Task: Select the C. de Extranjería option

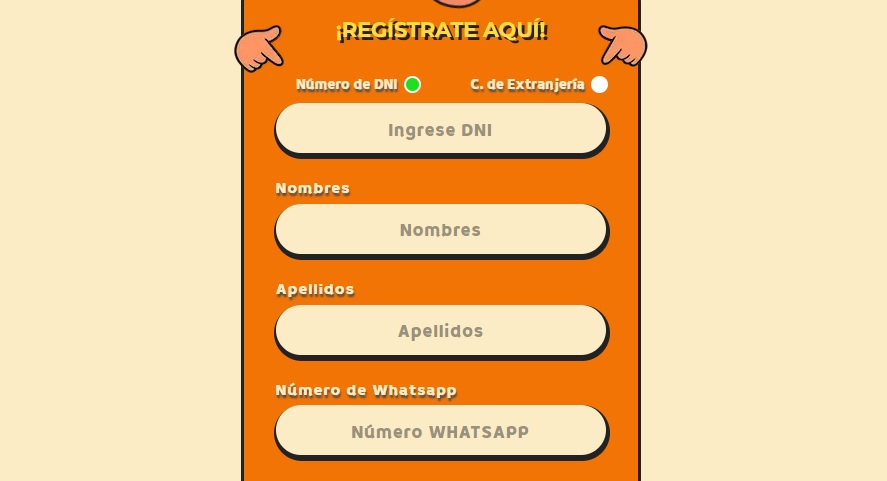Action: click(x=599, y=85)
